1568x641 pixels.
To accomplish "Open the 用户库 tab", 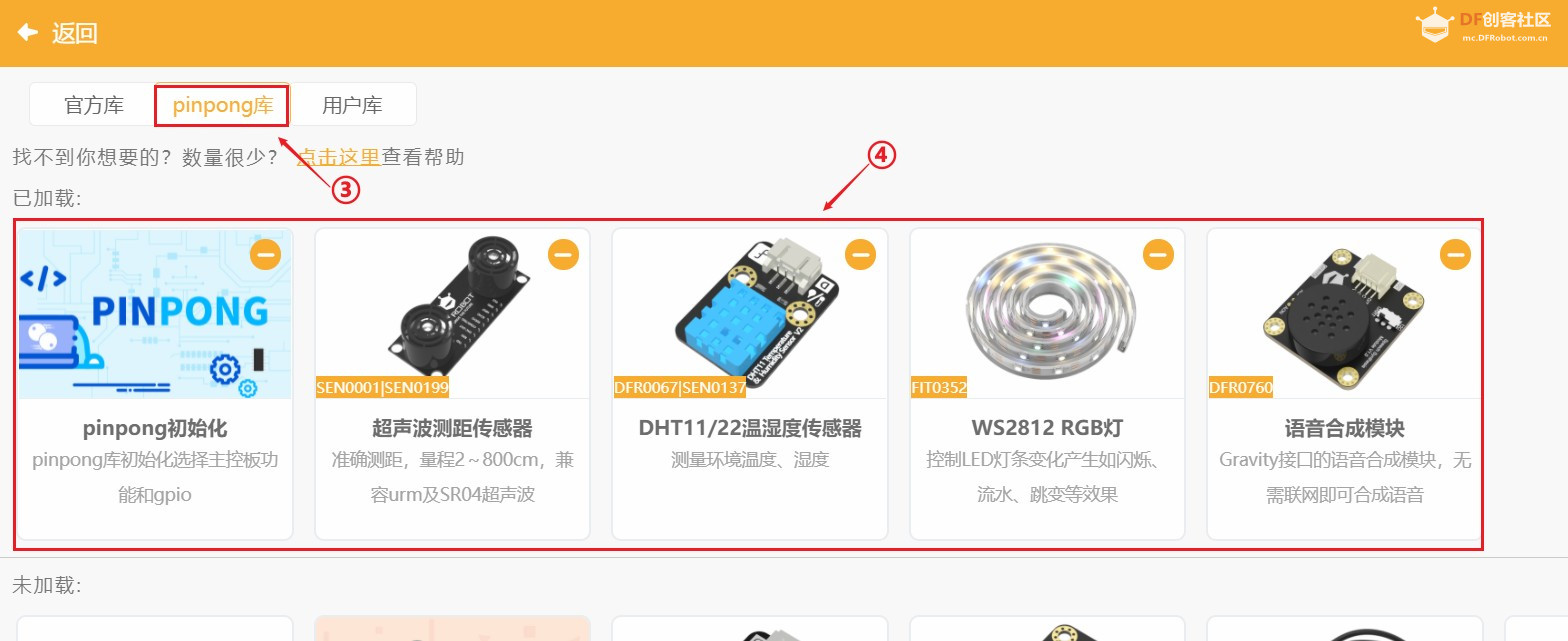I will (352, 105).
